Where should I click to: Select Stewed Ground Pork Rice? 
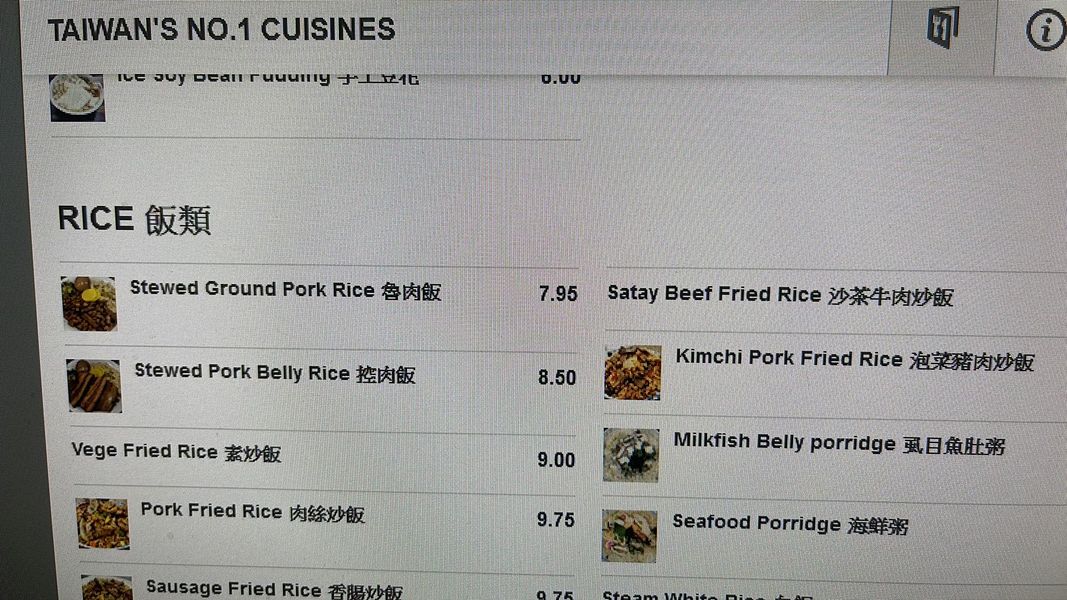click(x=285, y=290)
